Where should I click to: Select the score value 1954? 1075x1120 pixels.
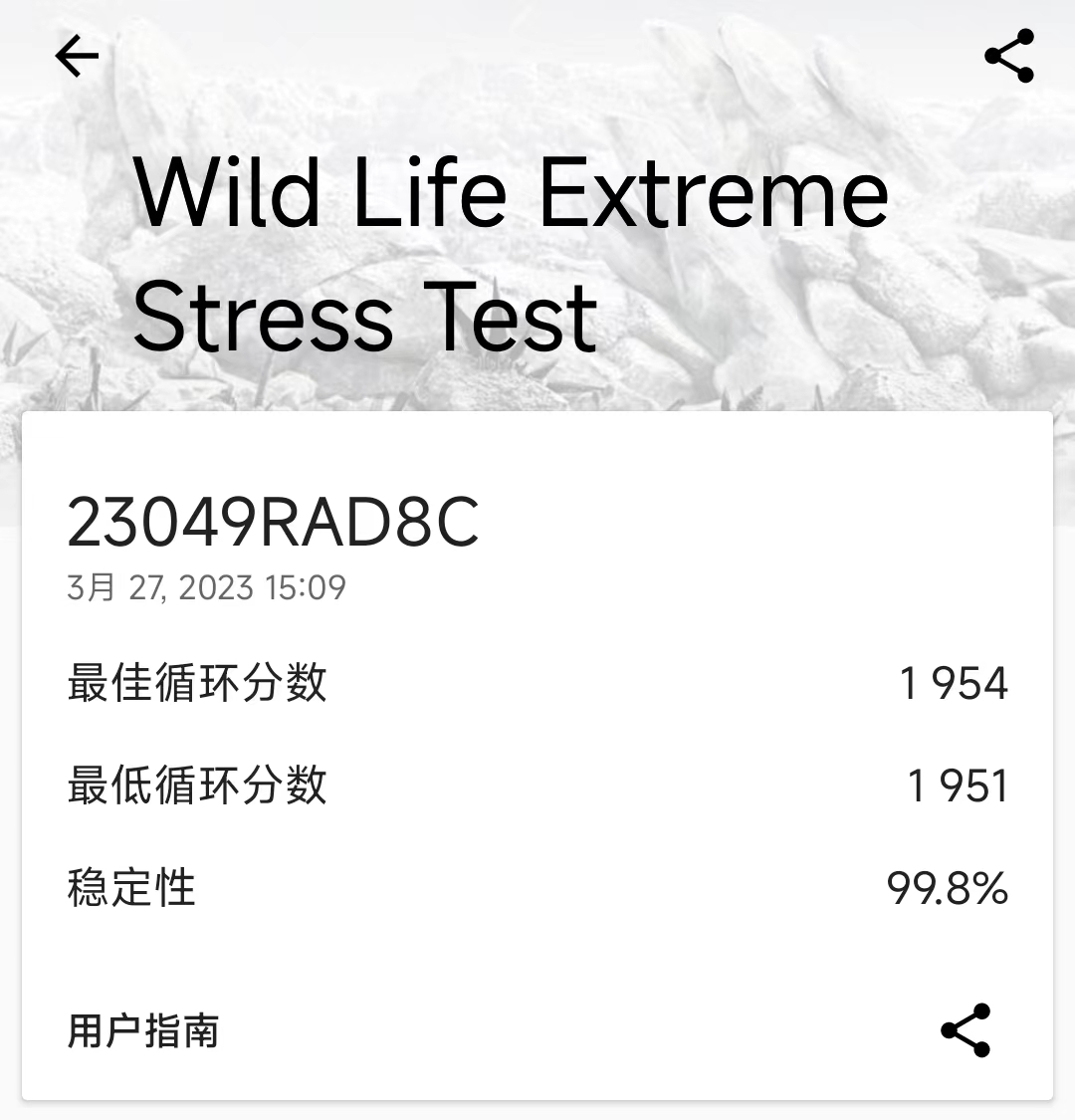(958, 681)
